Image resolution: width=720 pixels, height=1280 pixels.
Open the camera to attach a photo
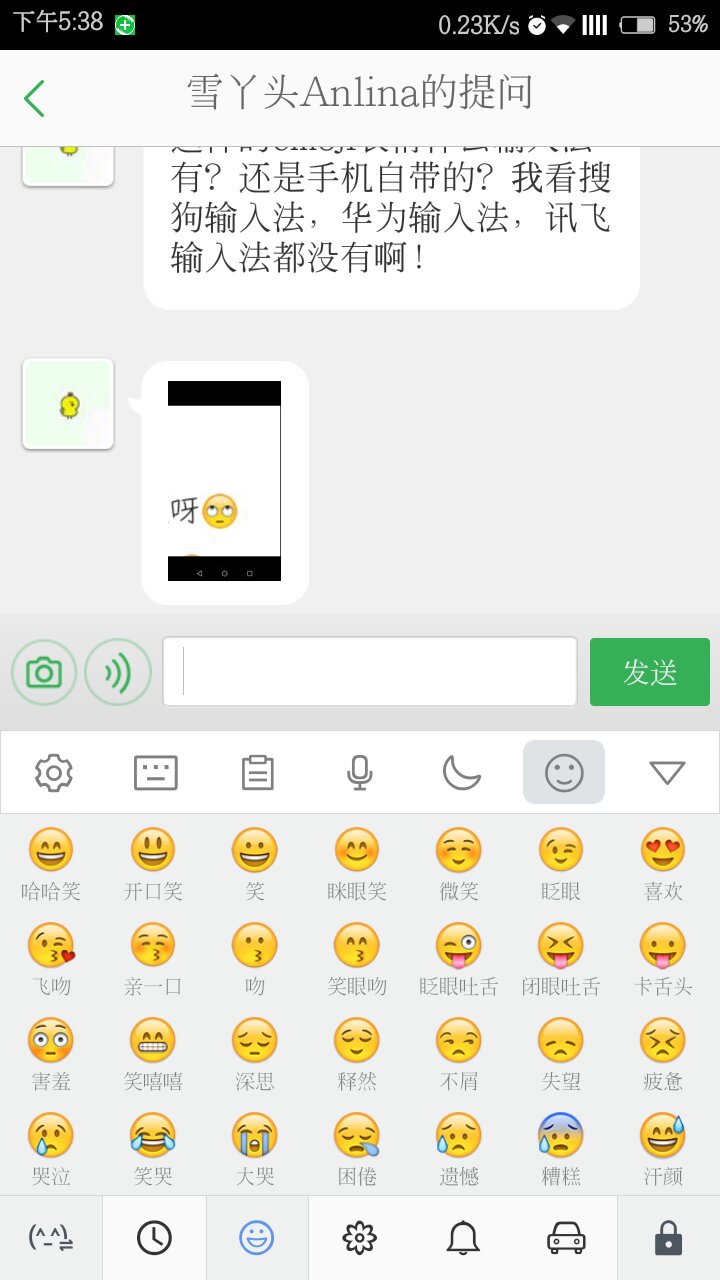pos(44,672)
